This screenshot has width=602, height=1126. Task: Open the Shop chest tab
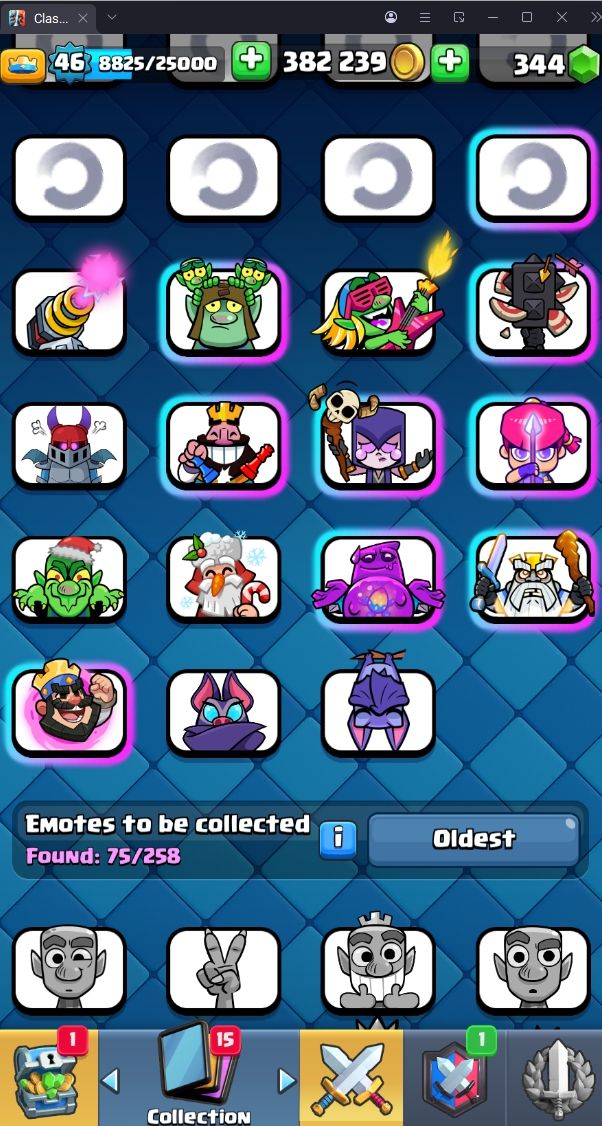(x=48, y=1078)
